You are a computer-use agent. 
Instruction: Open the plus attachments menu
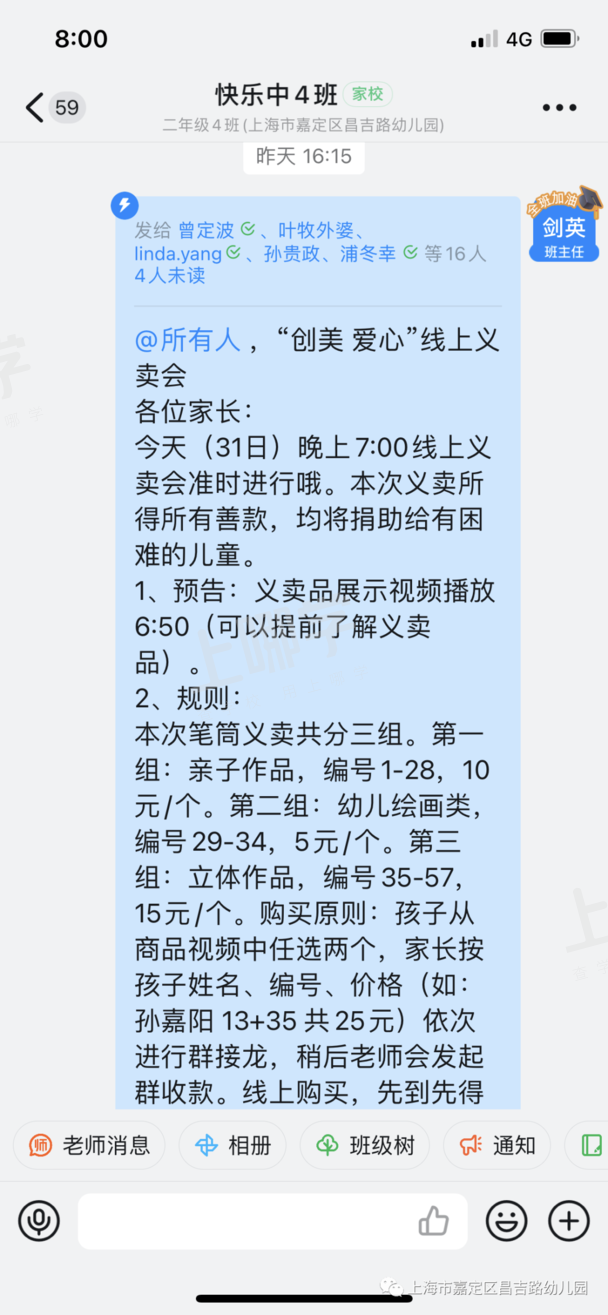tap(569, 1221)
